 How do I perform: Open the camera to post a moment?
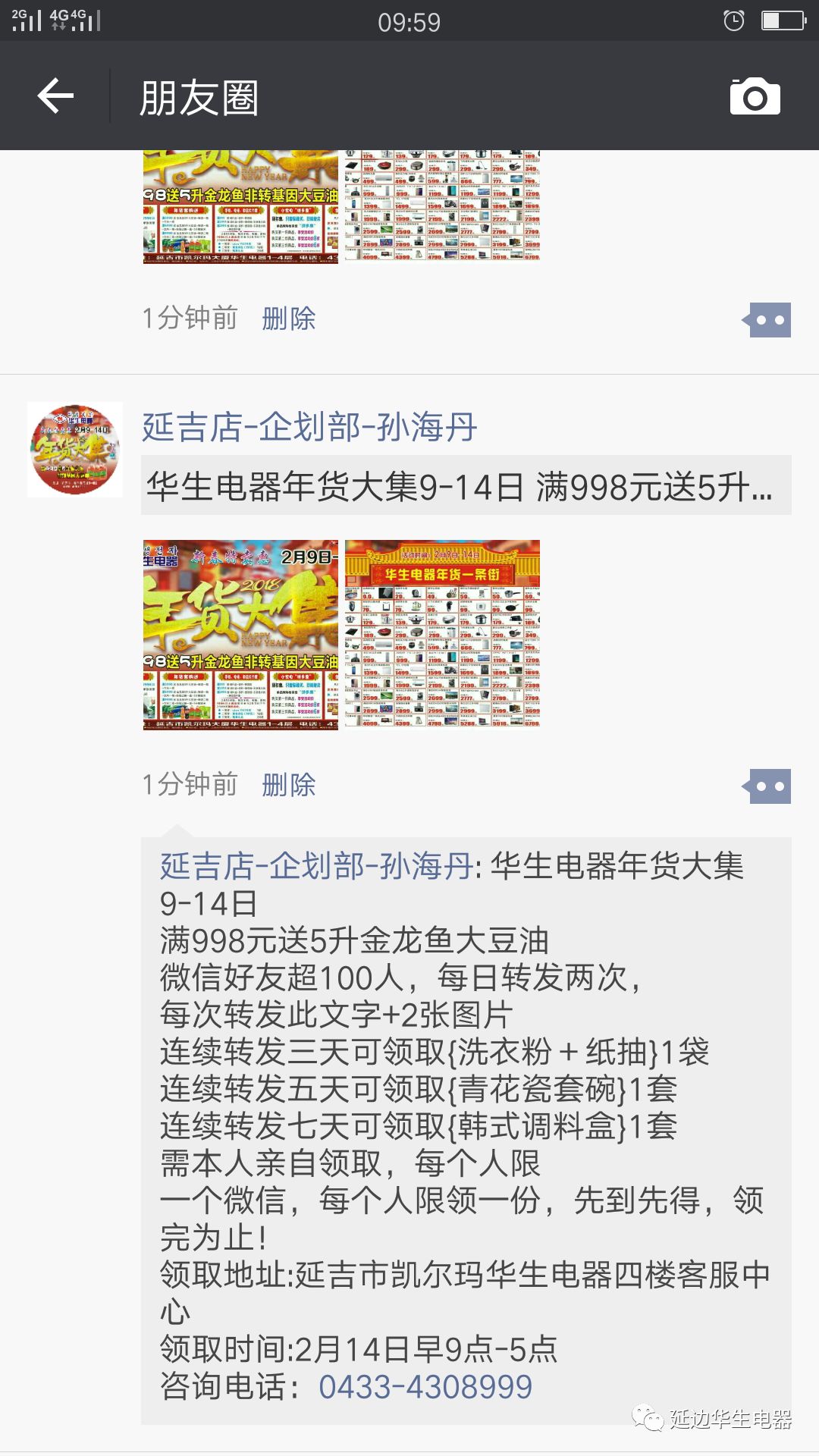pyautogui.click(x=755, y=96)
